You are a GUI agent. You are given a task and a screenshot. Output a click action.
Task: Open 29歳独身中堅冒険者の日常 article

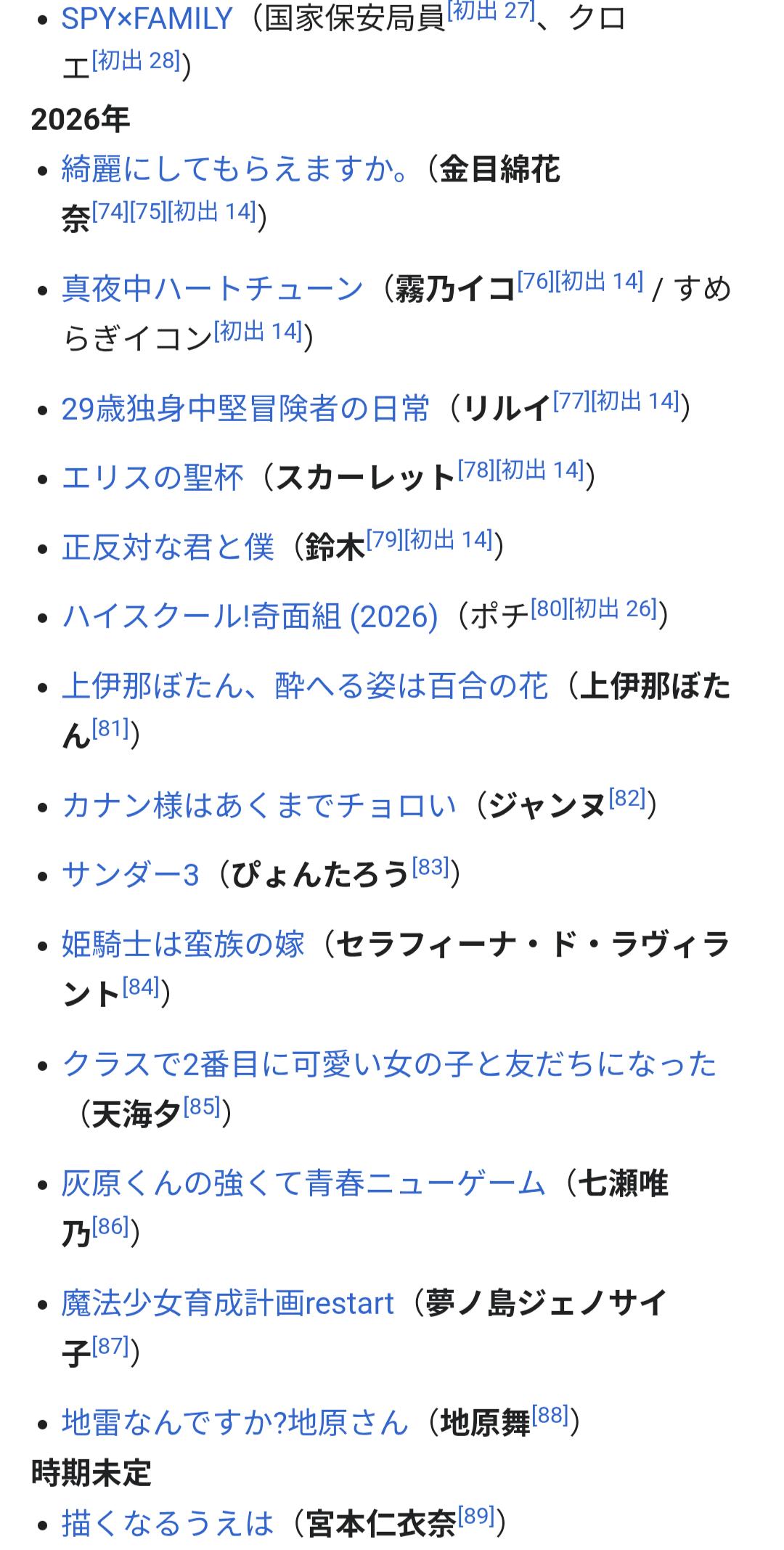(245, 408)
